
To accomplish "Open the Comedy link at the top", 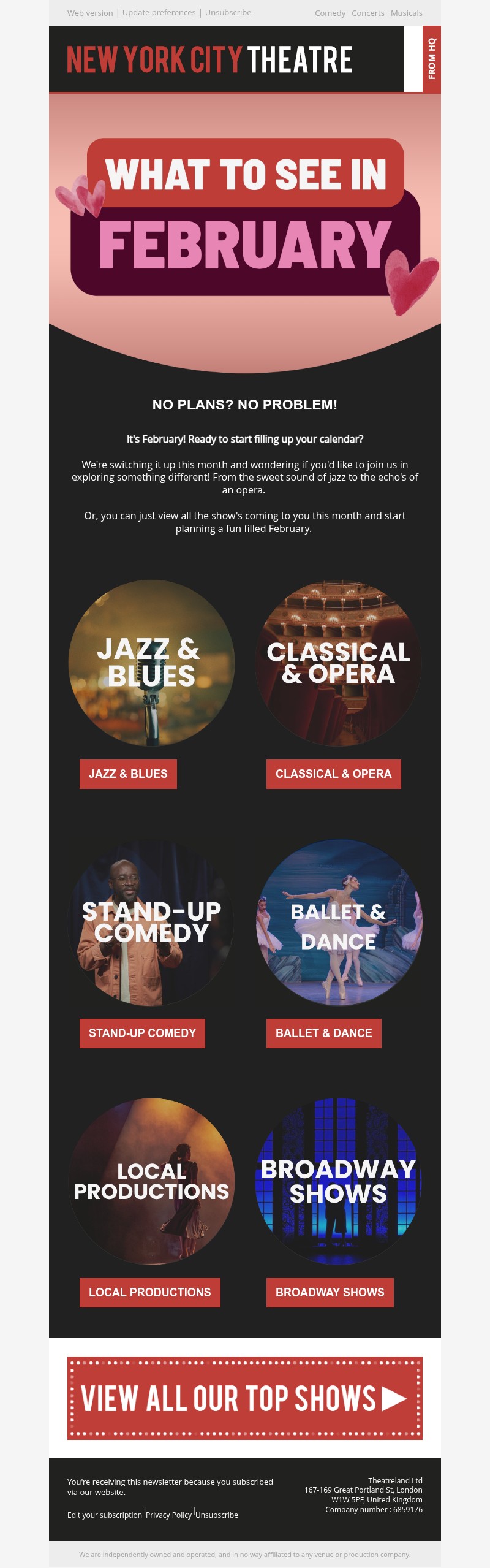I will click(330, 13).
